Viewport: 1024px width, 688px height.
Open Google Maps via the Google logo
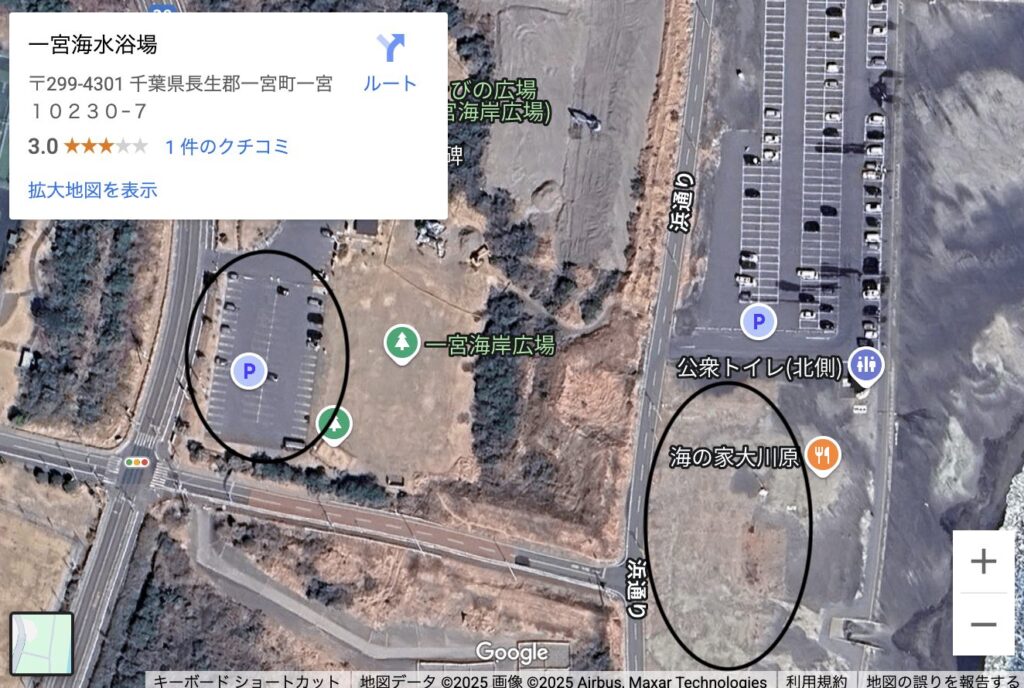click(x=511, y=652)
